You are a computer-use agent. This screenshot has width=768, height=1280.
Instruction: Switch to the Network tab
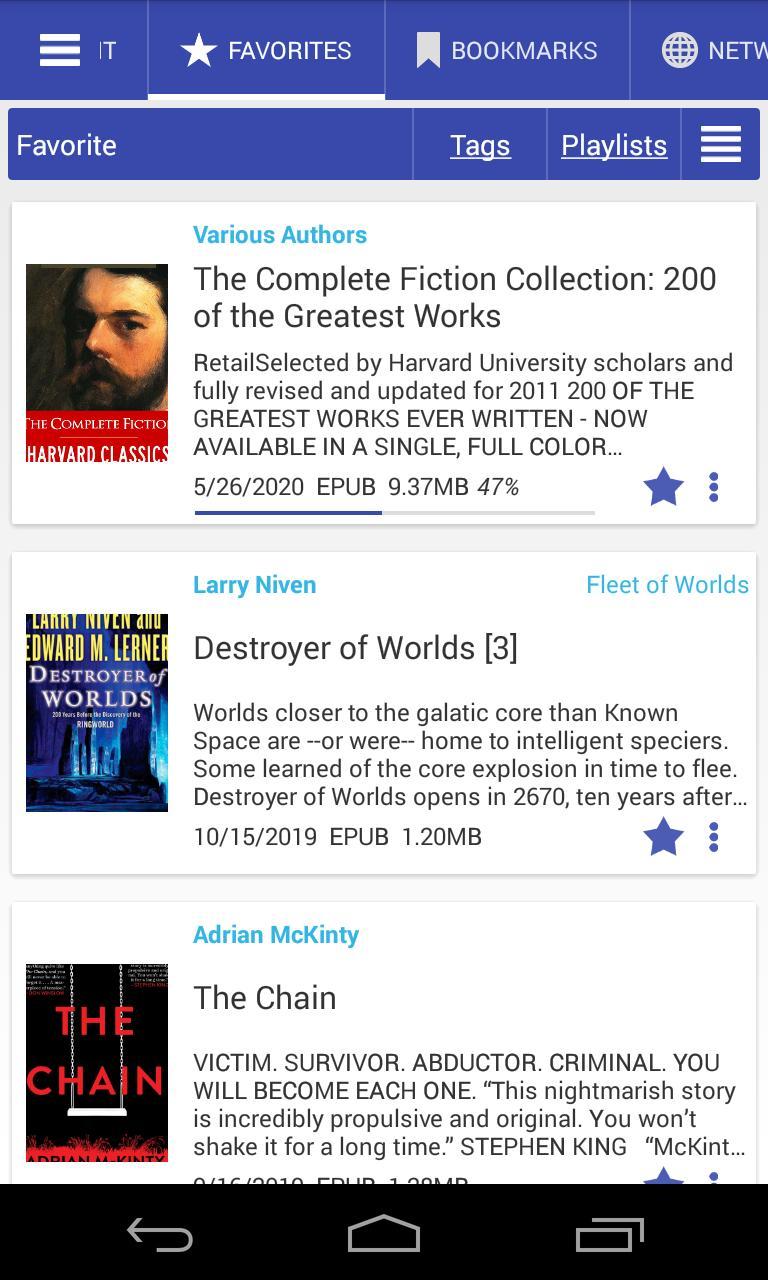coord(712,50)
